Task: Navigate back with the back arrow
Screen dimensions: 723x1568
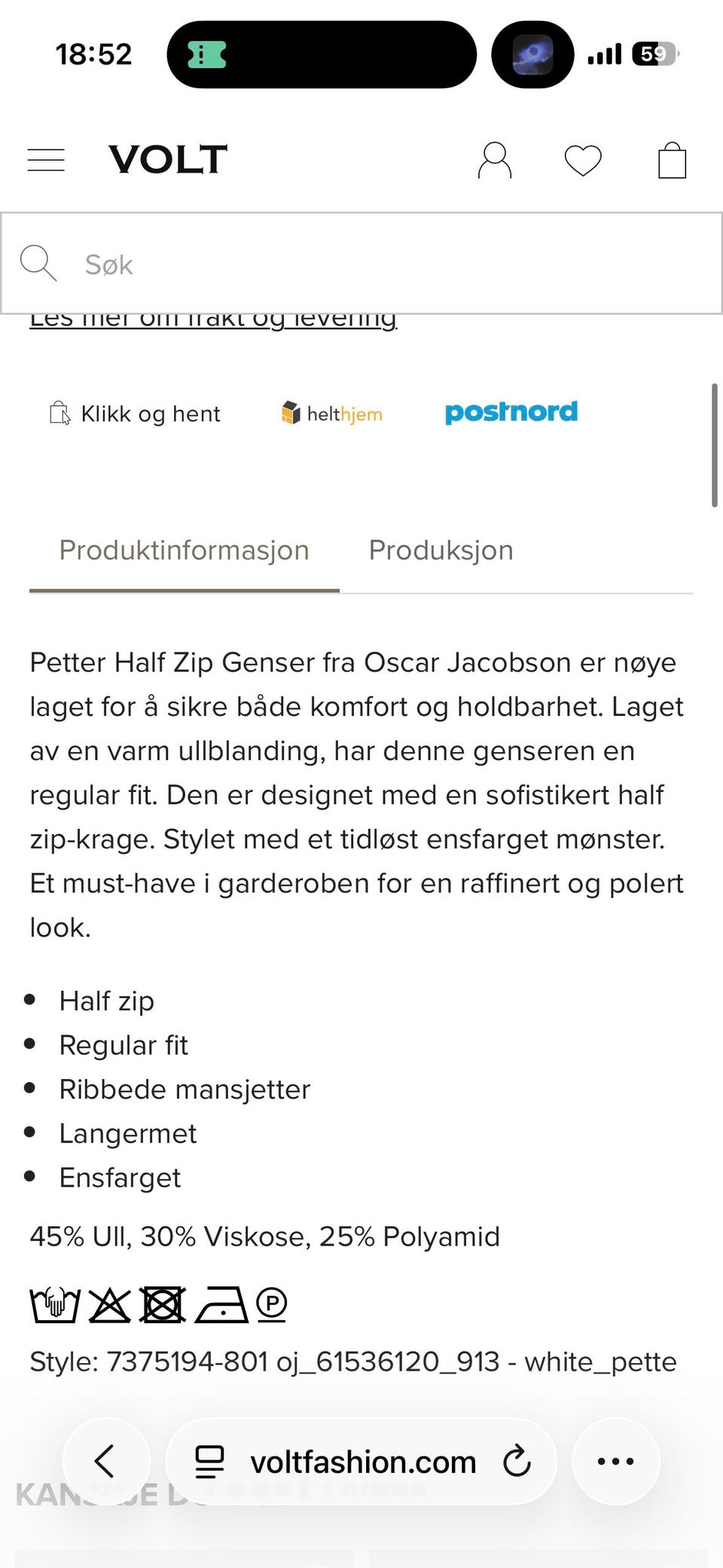Action: [x=106, y=1461]
